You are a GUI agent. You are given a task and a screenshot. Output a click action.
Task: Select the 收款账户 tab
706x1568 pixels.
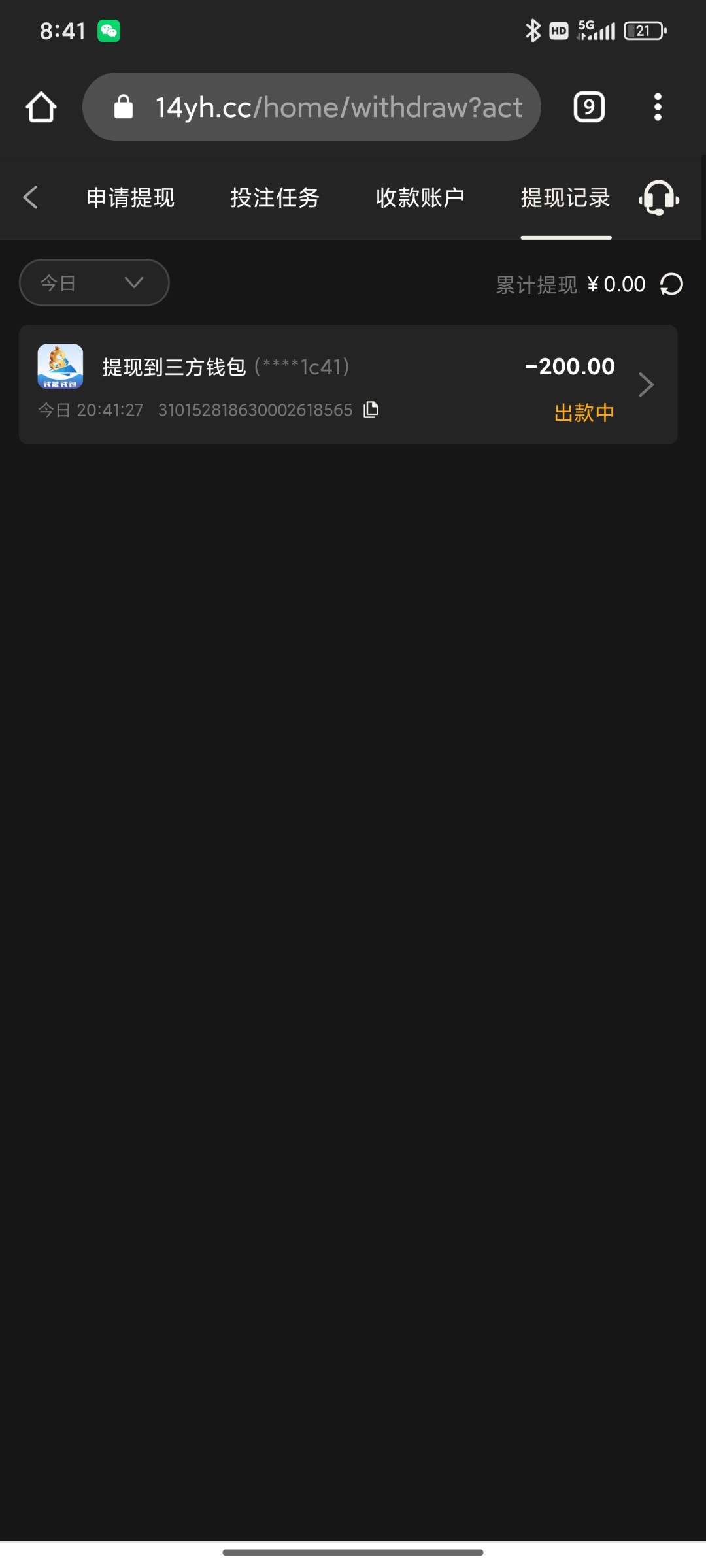click(x=420, y=197)
